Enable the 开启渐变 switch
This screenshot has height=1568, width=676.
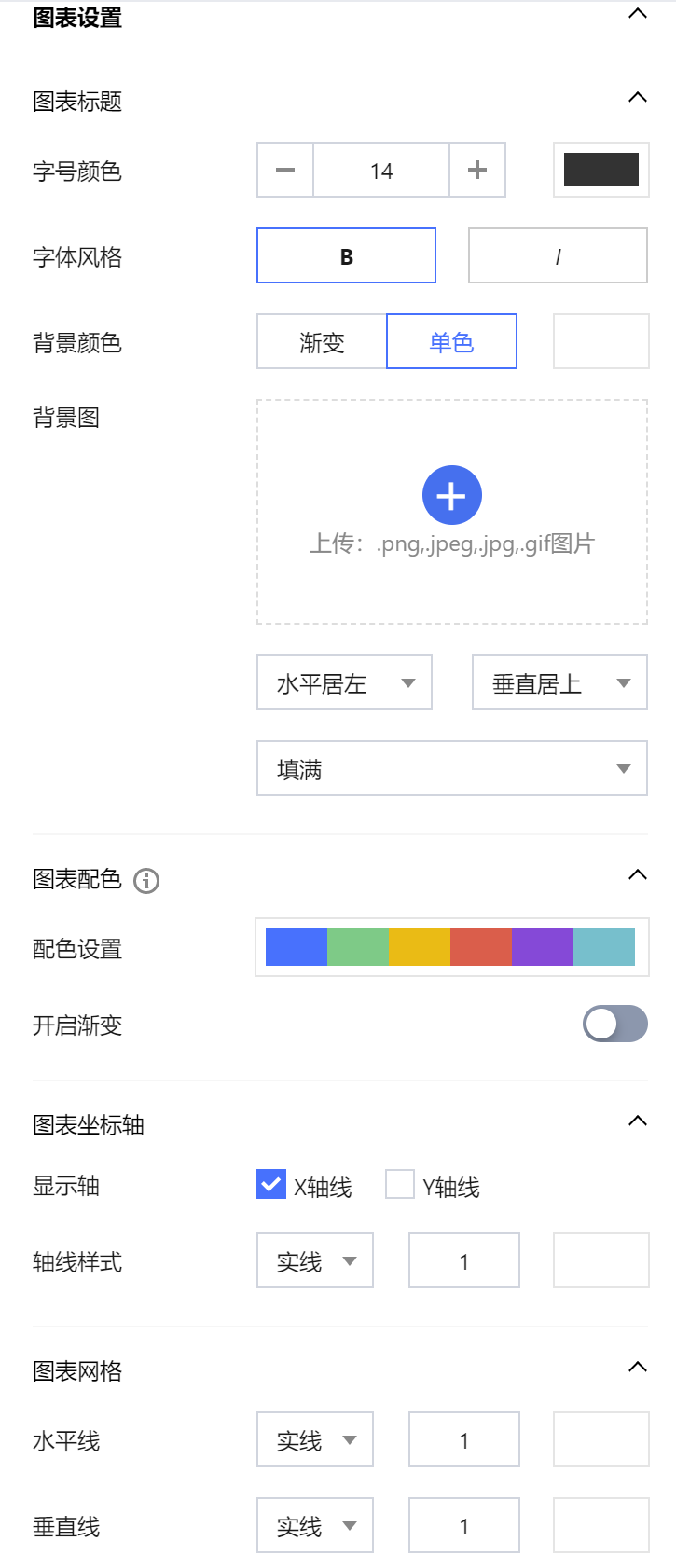coord(614,1024)
